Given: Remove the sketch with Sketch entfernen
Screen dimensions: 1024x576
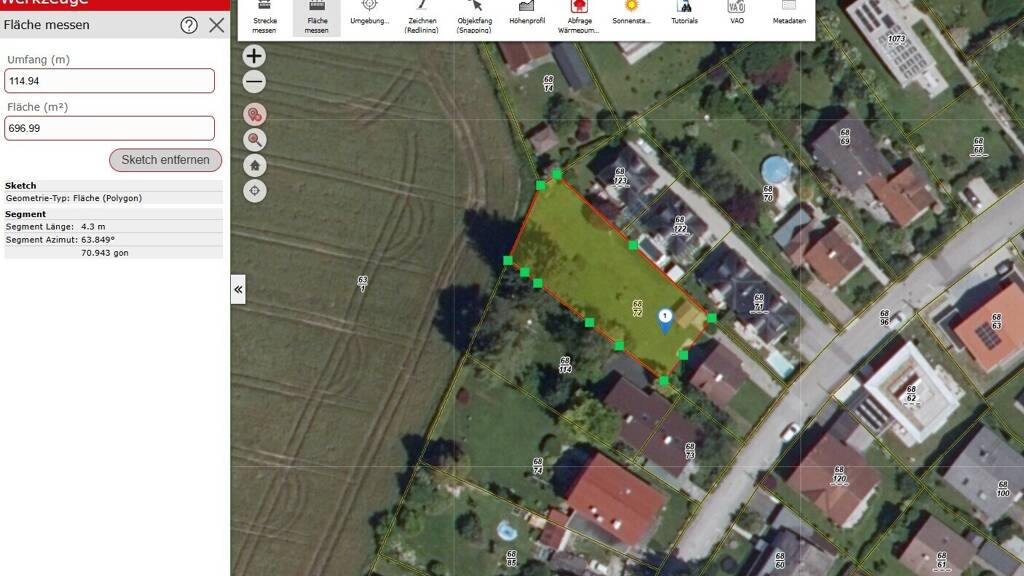Looking at the screenshot, I should 165,160.
